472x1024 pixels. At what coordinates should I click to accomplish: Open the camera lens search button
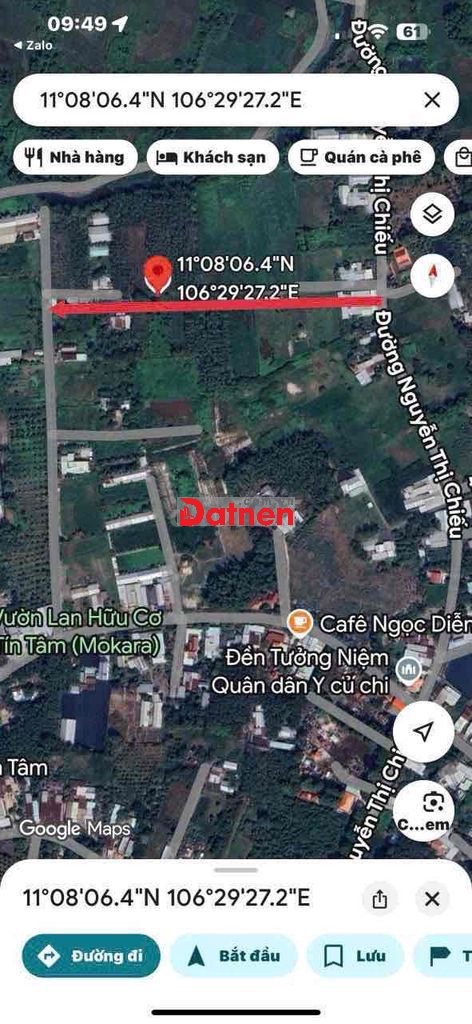tap(424, 810)
